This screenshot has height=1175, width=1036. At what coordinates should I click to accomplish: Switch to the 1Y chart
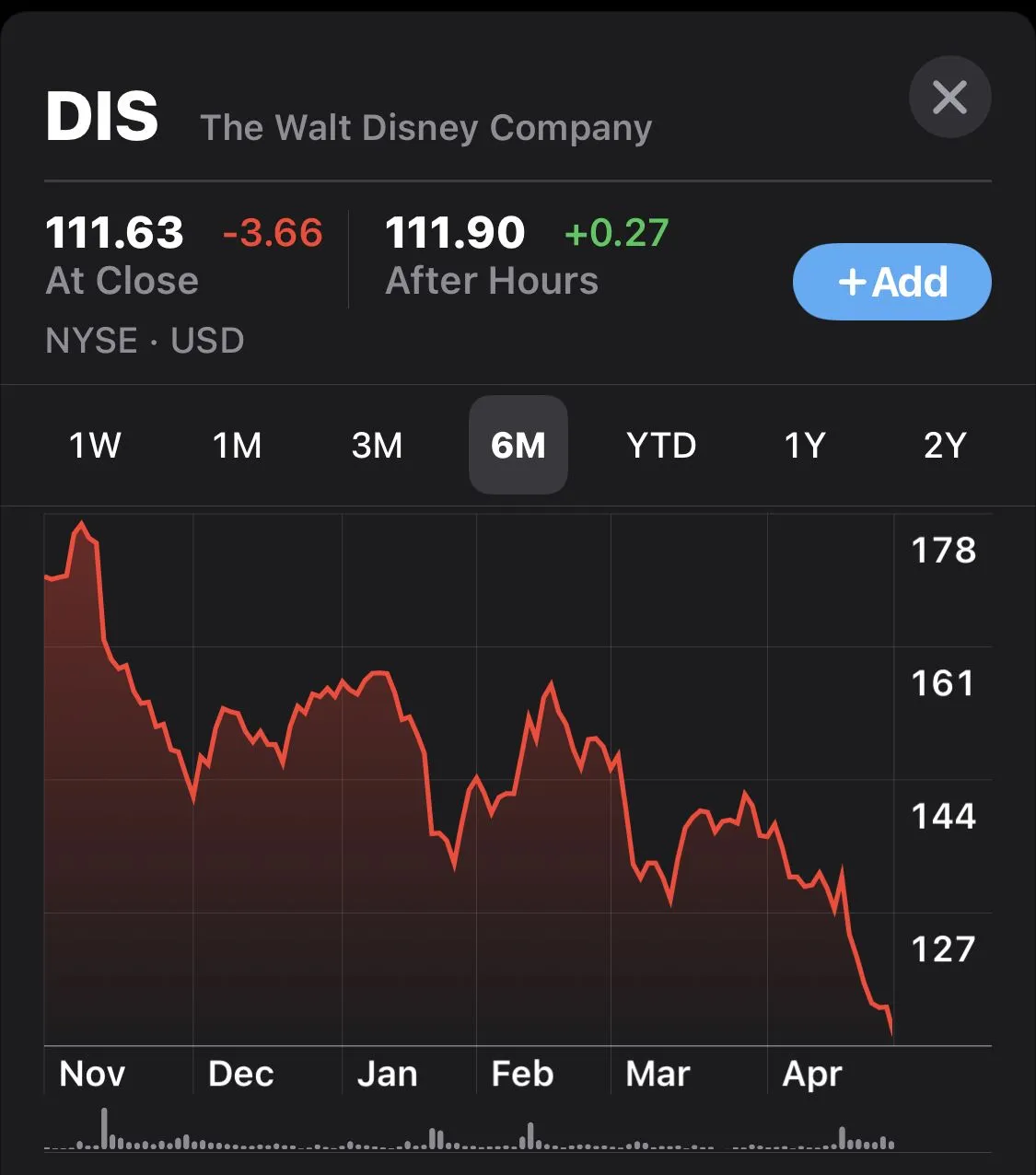pos(804,446)
